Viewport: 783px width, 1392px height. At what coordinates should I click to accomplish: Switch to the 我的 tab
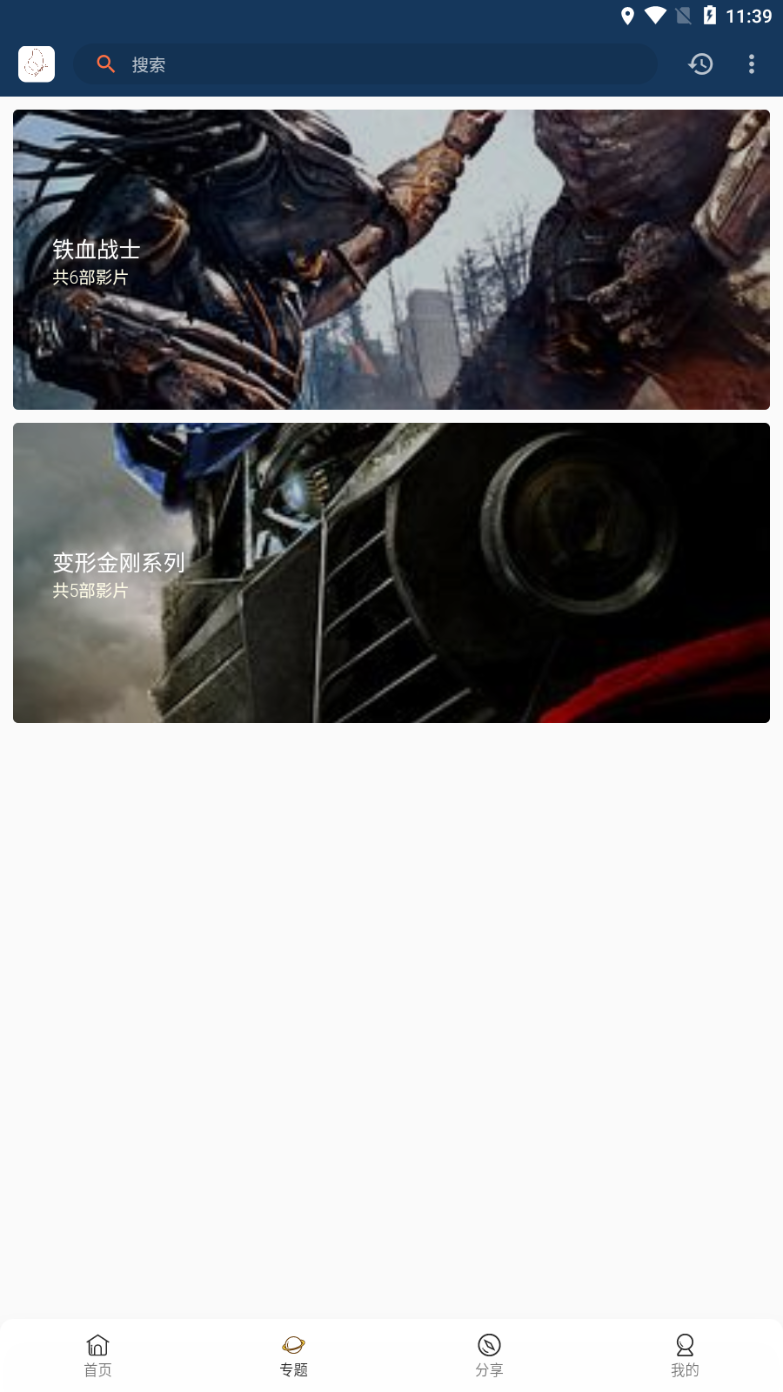click(x=685, y=1355)
